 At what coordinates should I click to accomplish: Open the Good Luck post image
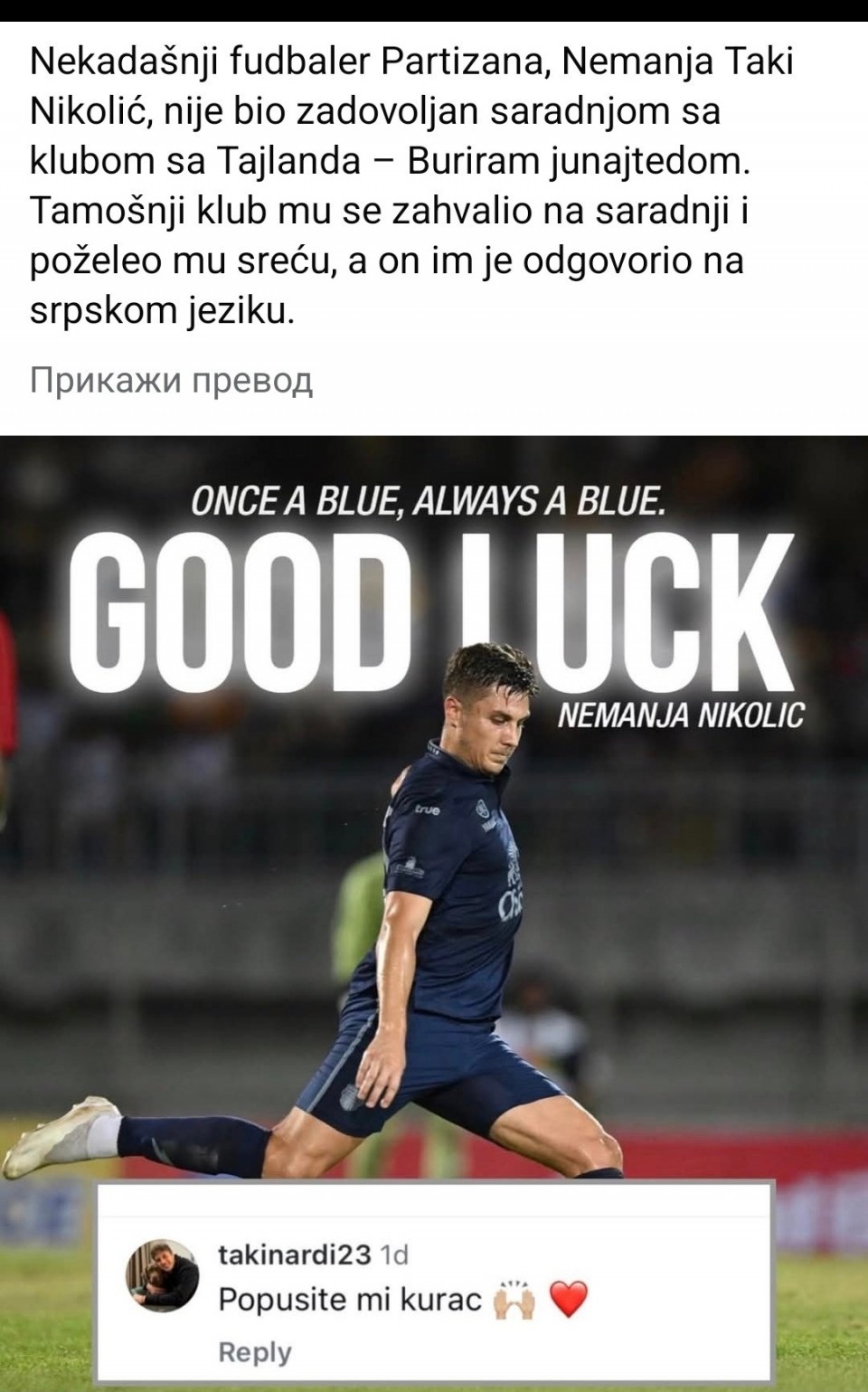[434, 814]
